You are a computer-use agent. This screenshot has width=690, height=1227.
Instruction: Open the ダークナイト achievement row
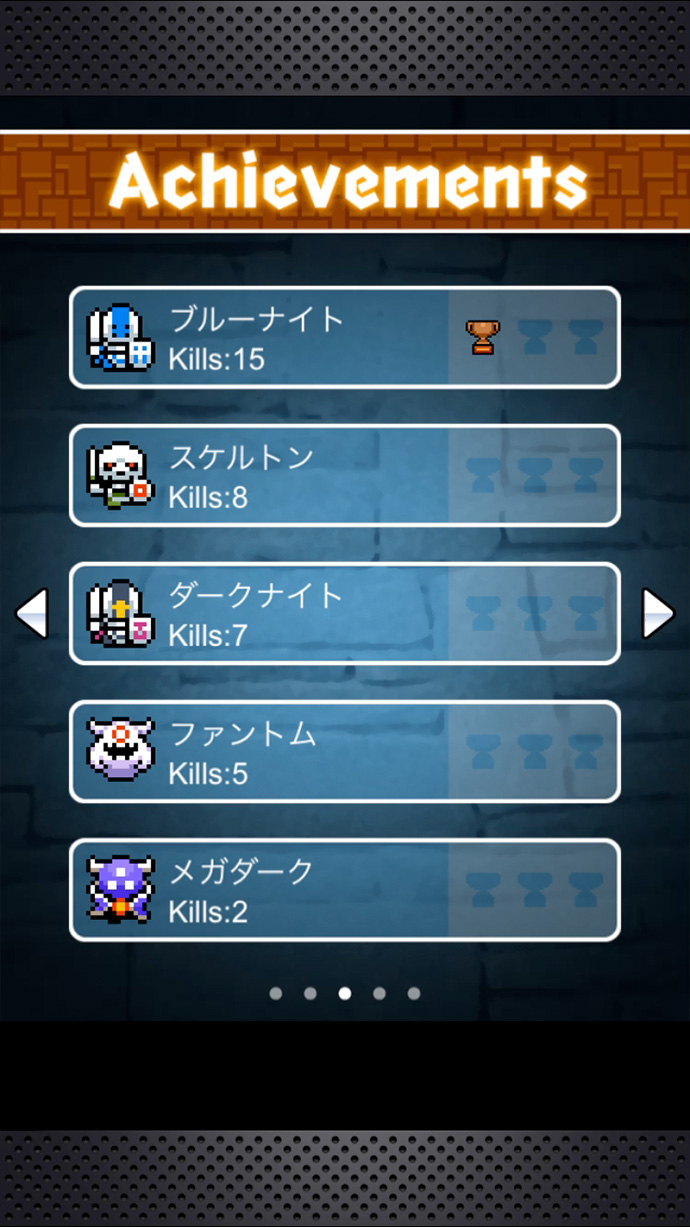point(344,614)
